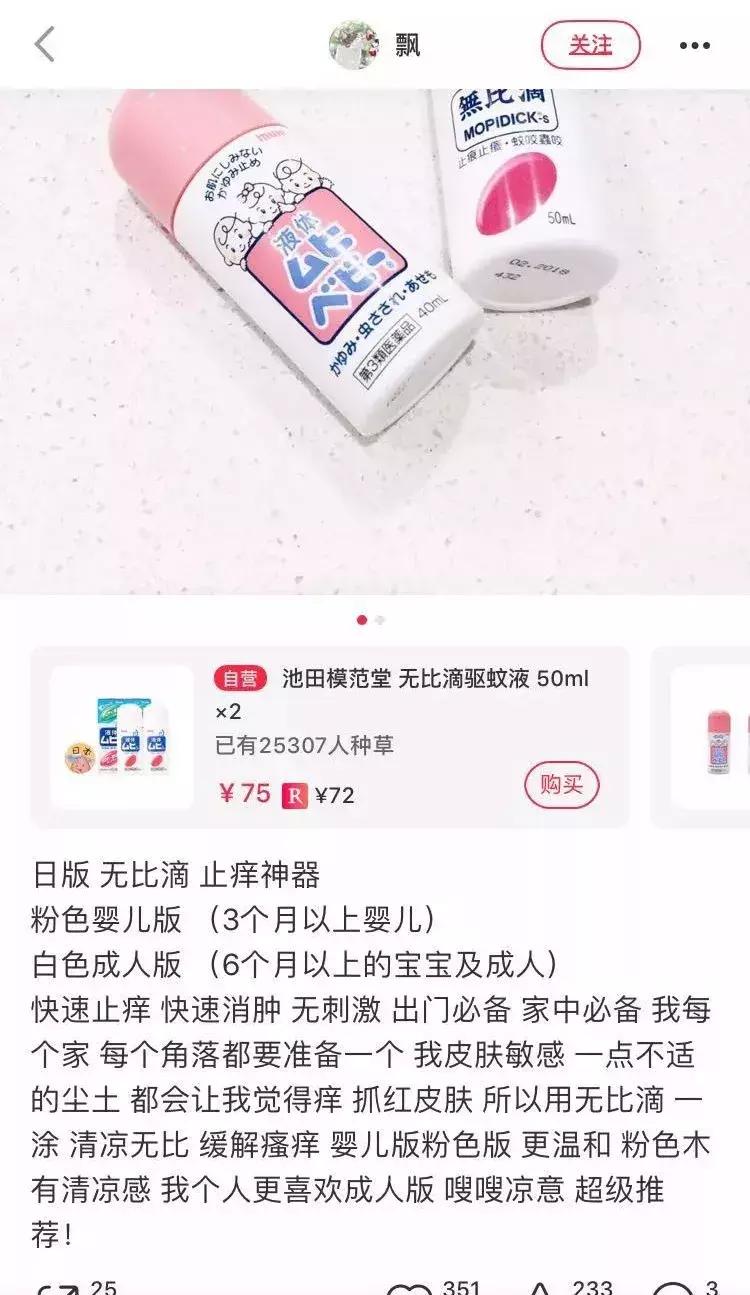This screenshot has width=750, height=1295.
Task: Tap the ¥75 price label
Action: tap(244, 790)
